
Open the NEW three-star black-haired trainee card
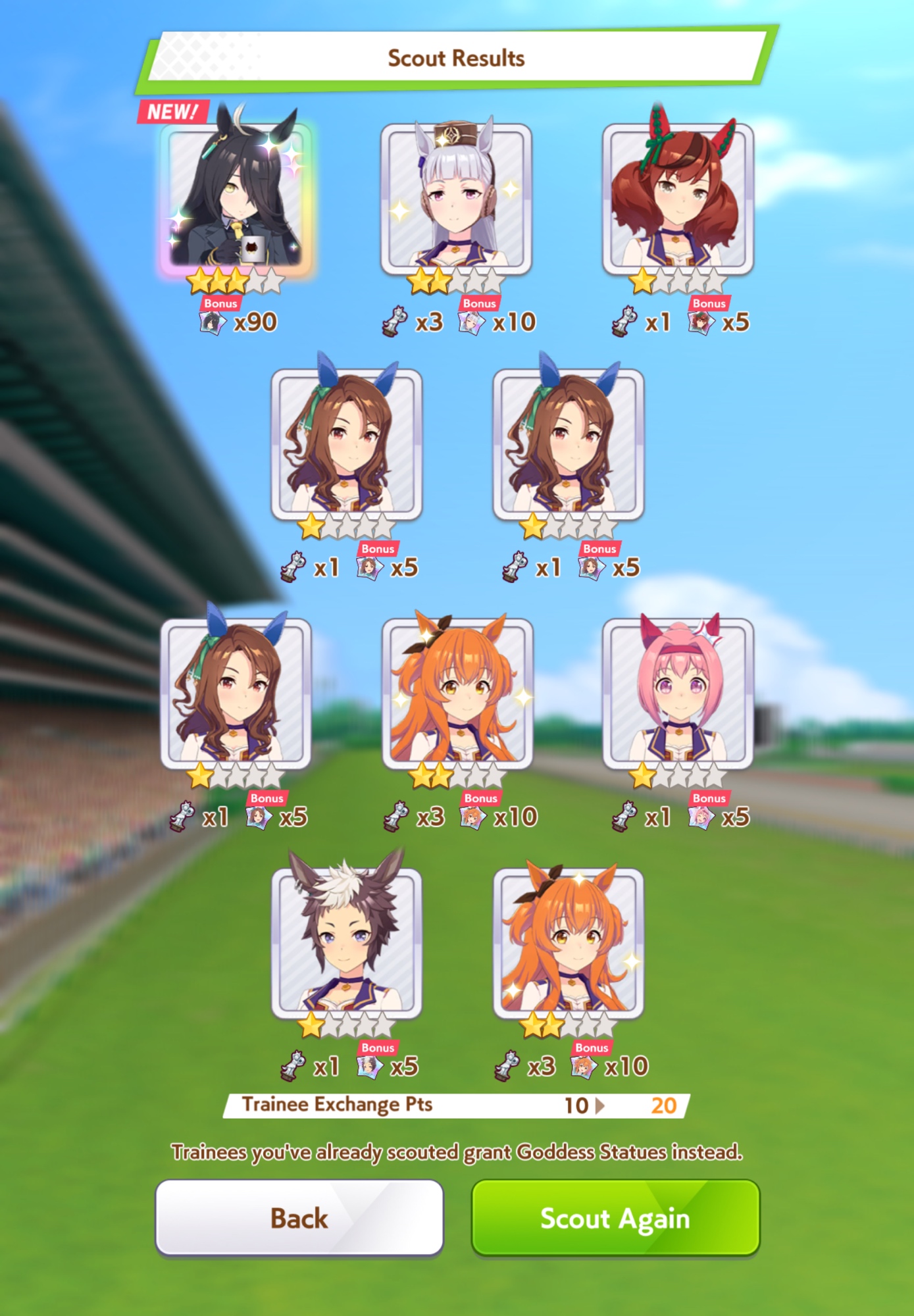point(236,197)
